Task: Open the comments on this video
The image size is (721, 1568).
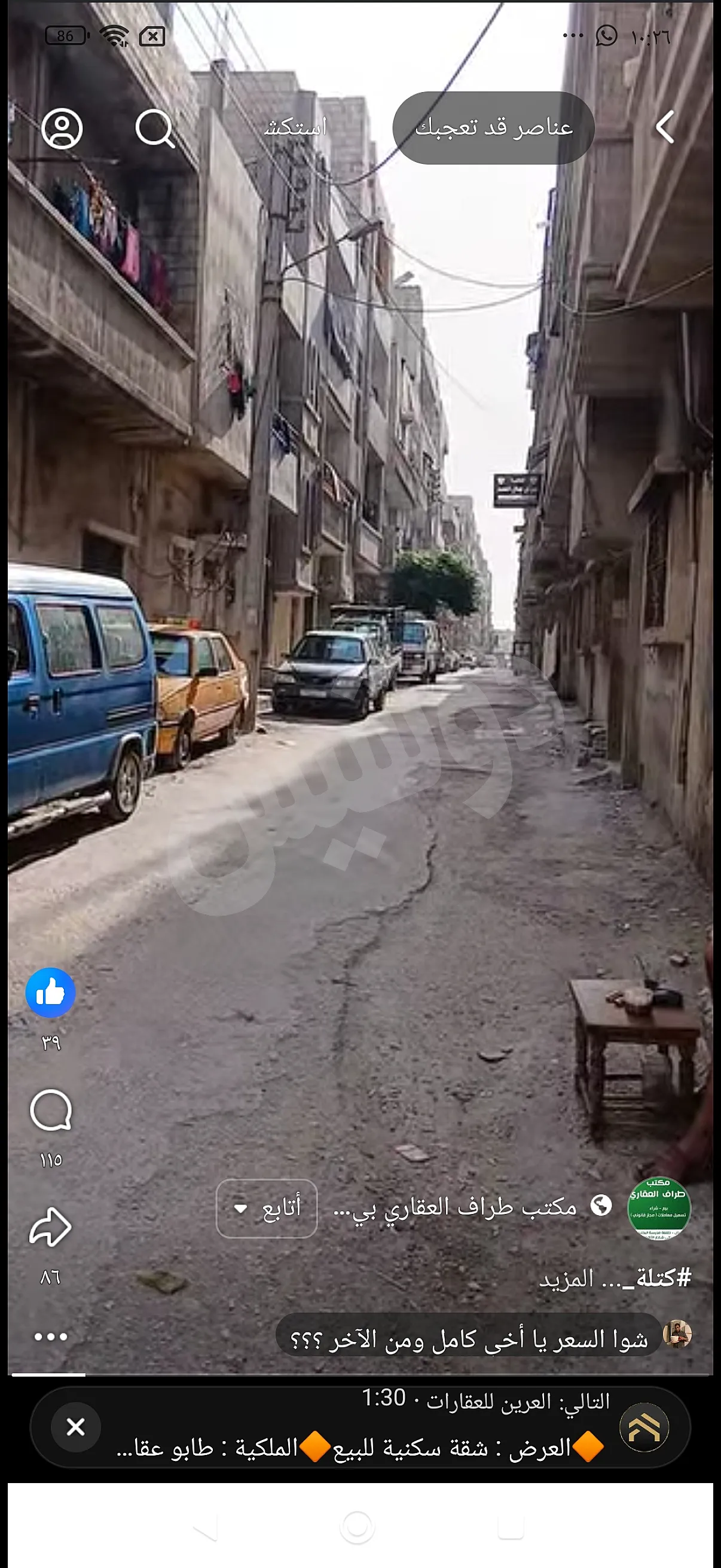Action: click(50, 1111)
